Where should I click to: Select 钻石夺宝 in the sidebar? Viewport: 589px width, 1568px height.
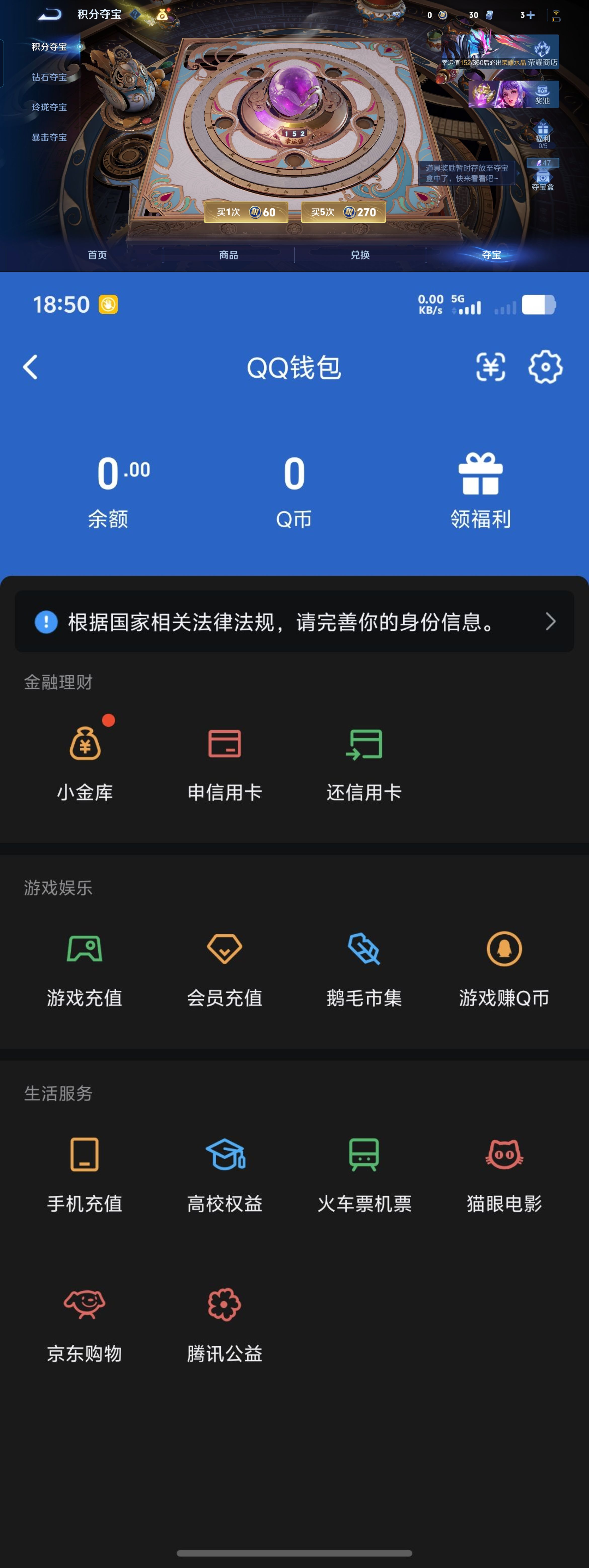click(x=49, y=77)
